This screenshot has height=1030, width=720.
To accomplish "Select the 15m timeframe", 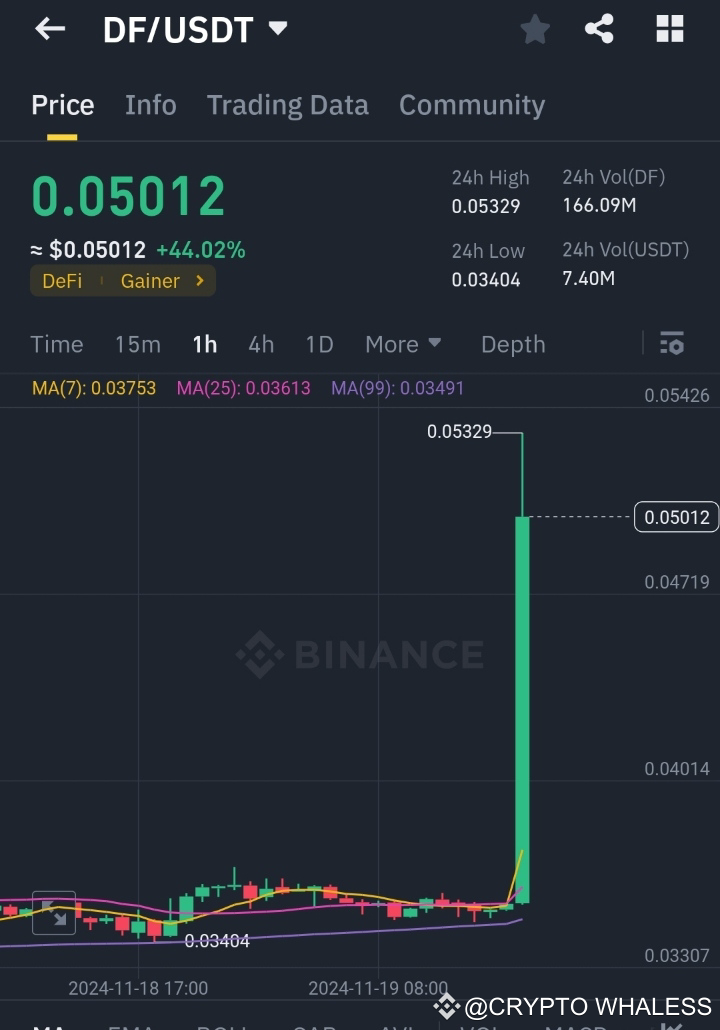I will coord(137,343).
